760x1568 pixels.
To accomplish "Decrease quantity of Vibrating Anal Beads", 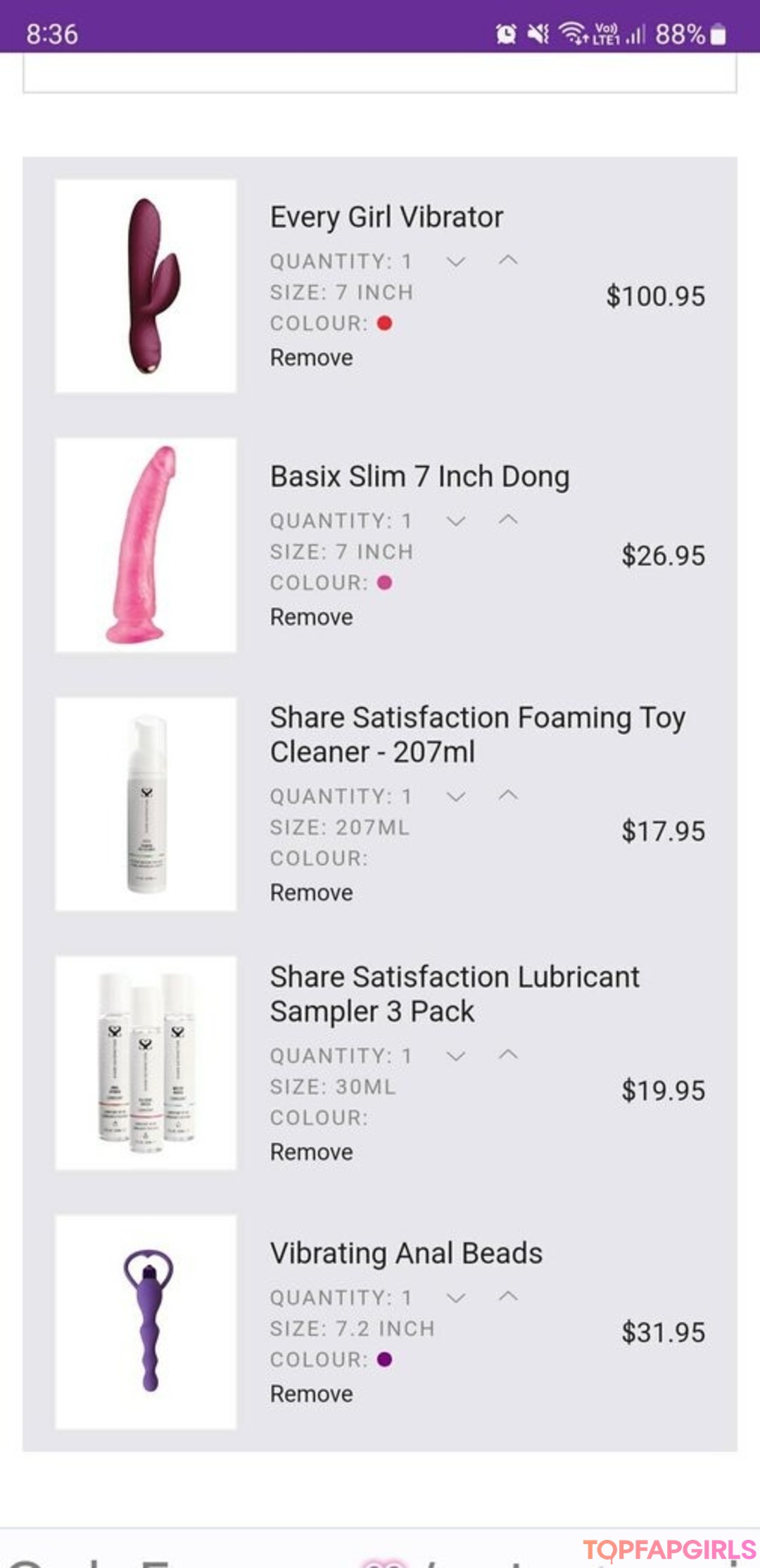I will coord(456,1298).
